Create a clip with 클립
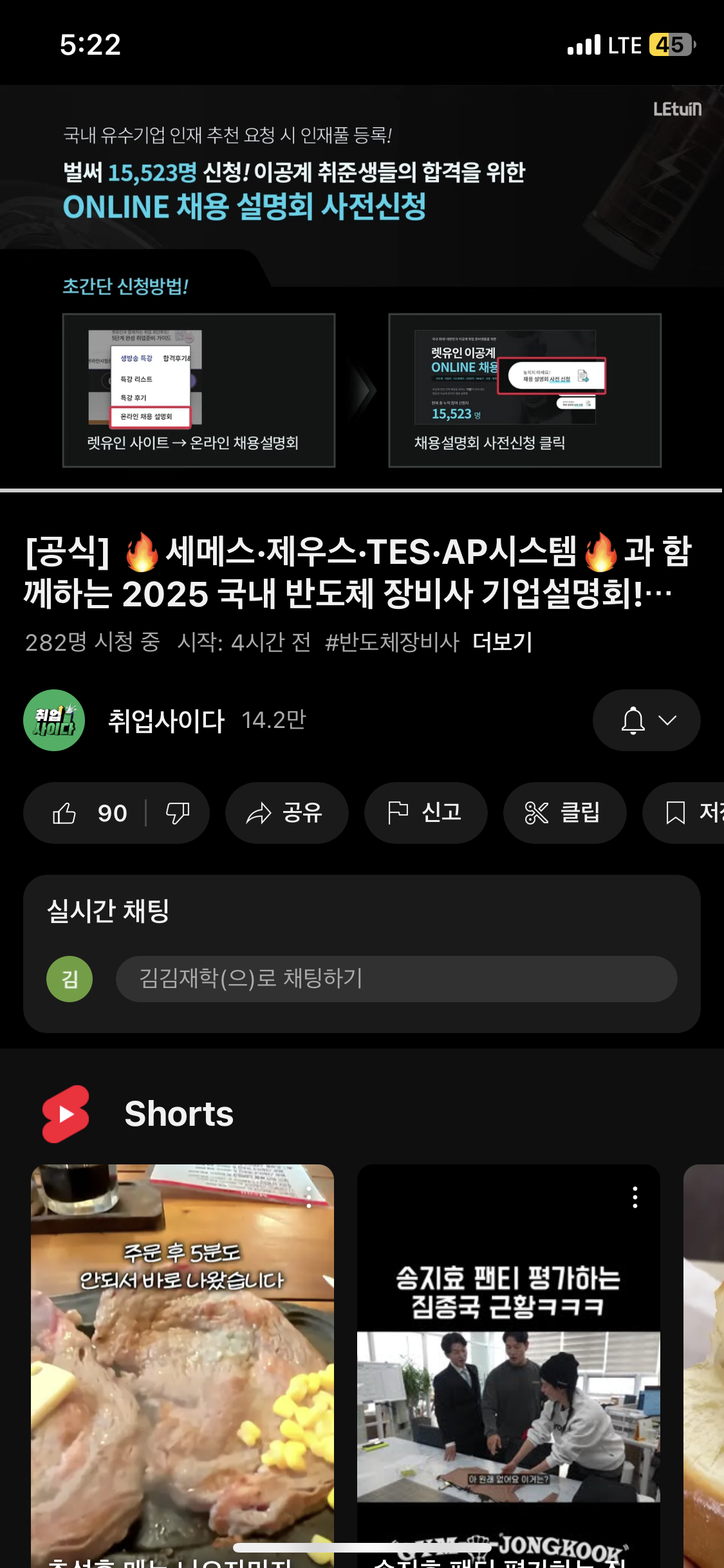Screen dimensions: 724x1568 click(x=565, y=813)
